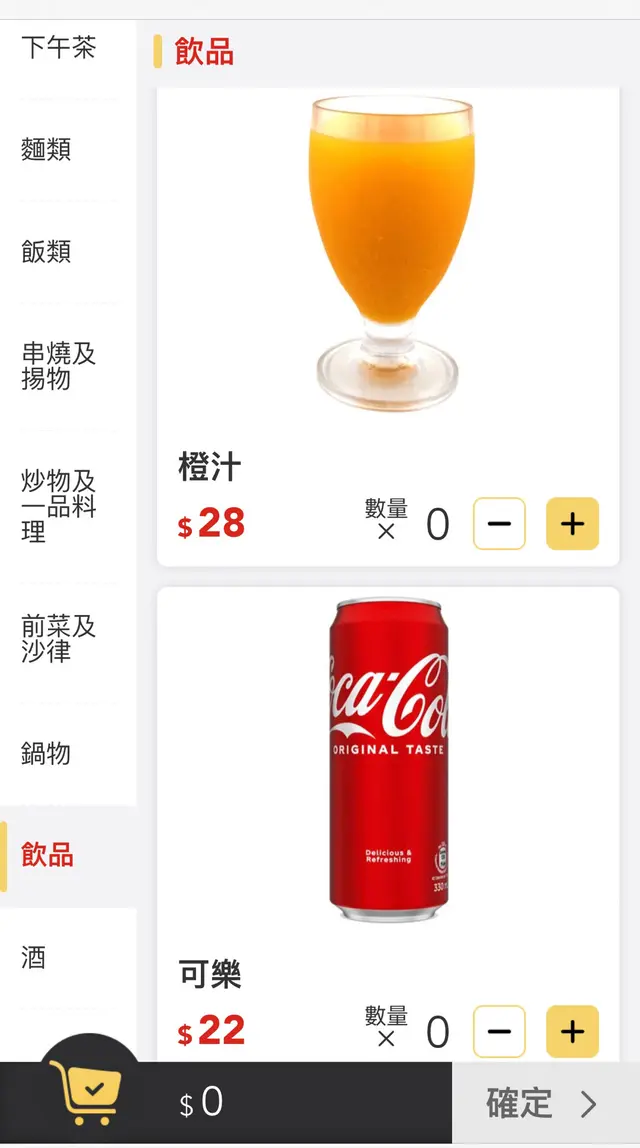Open the 鍋物 category
This screenshot has height=1148, width=640.
click(x=46, y=753)
